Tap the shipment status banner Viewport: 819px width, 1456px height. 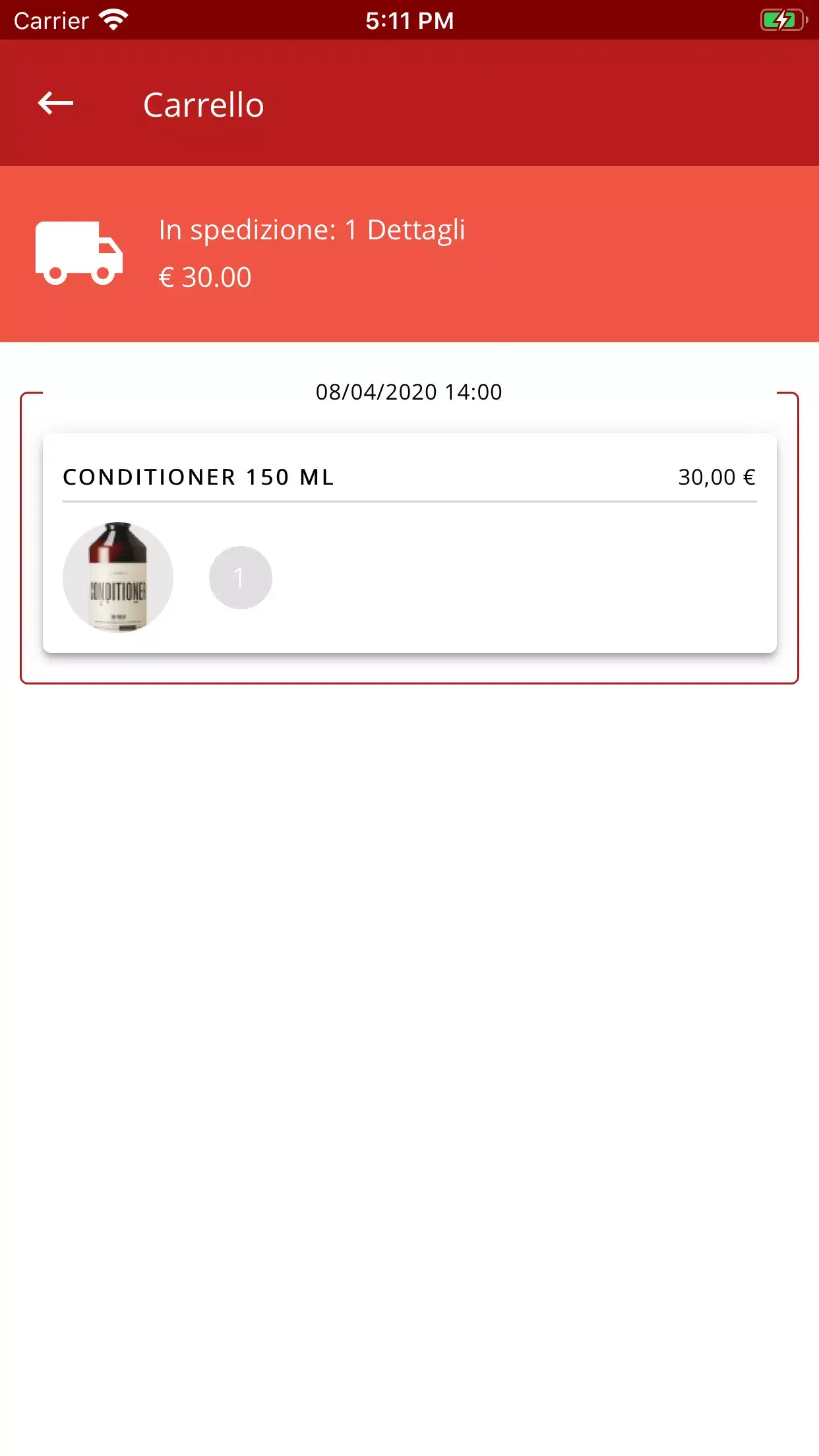tap(409, 253)
